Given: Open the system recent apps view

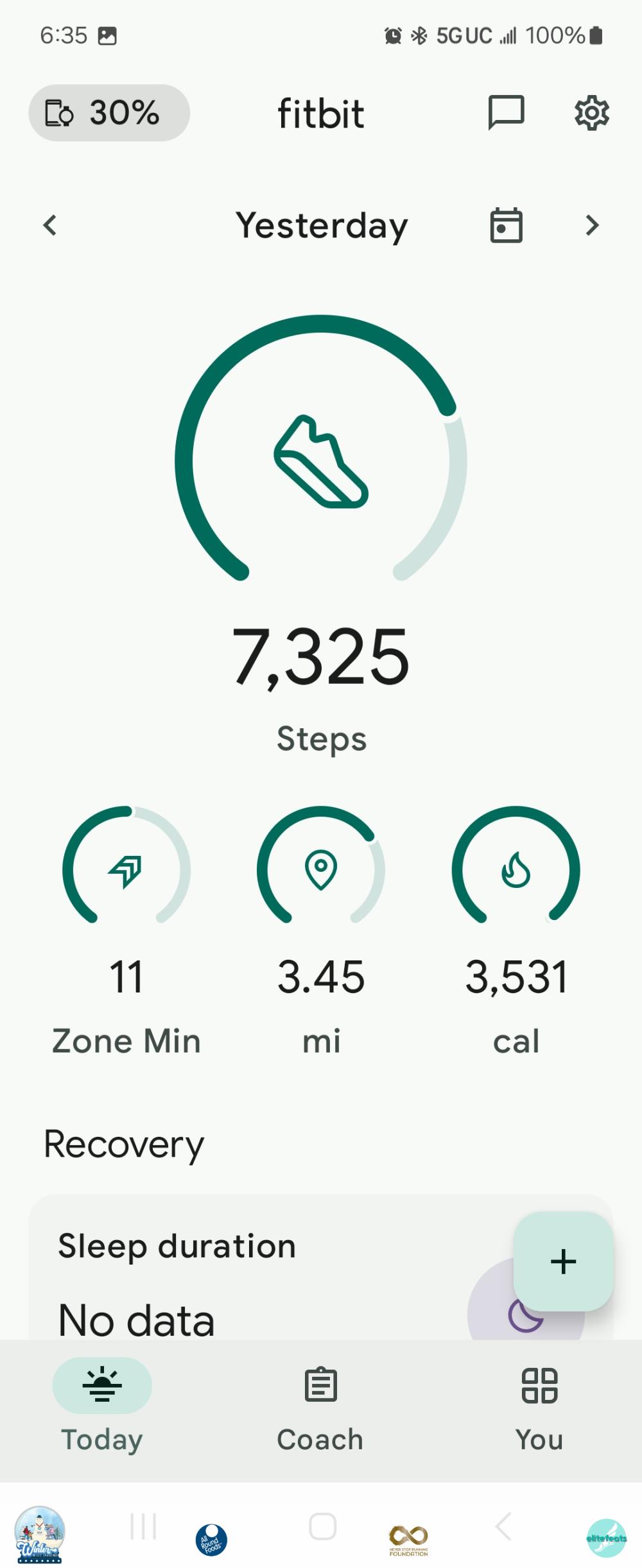Looking at the screenshot, I should [143, 1526].
